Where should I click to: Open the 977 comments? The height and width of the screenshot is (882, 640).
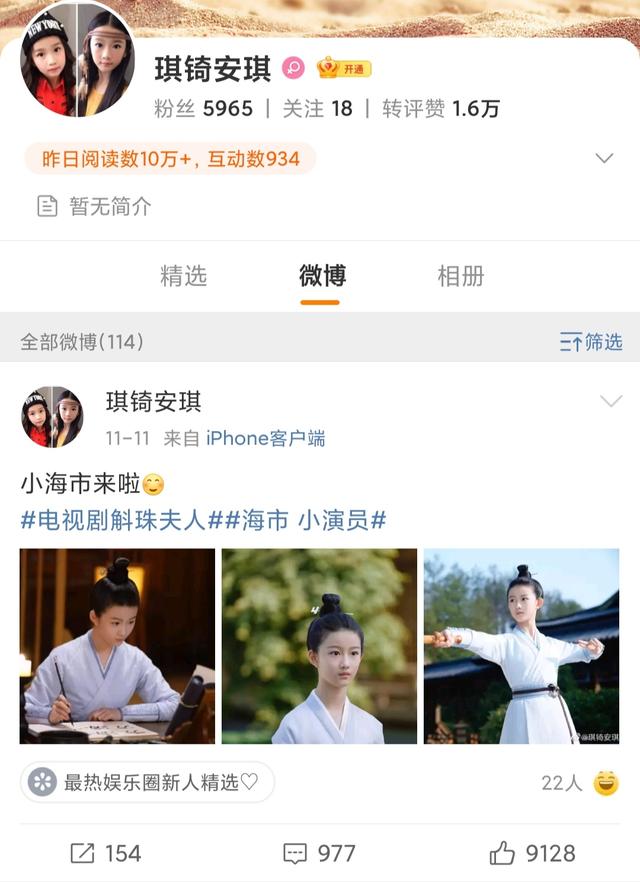pos(319,853)
